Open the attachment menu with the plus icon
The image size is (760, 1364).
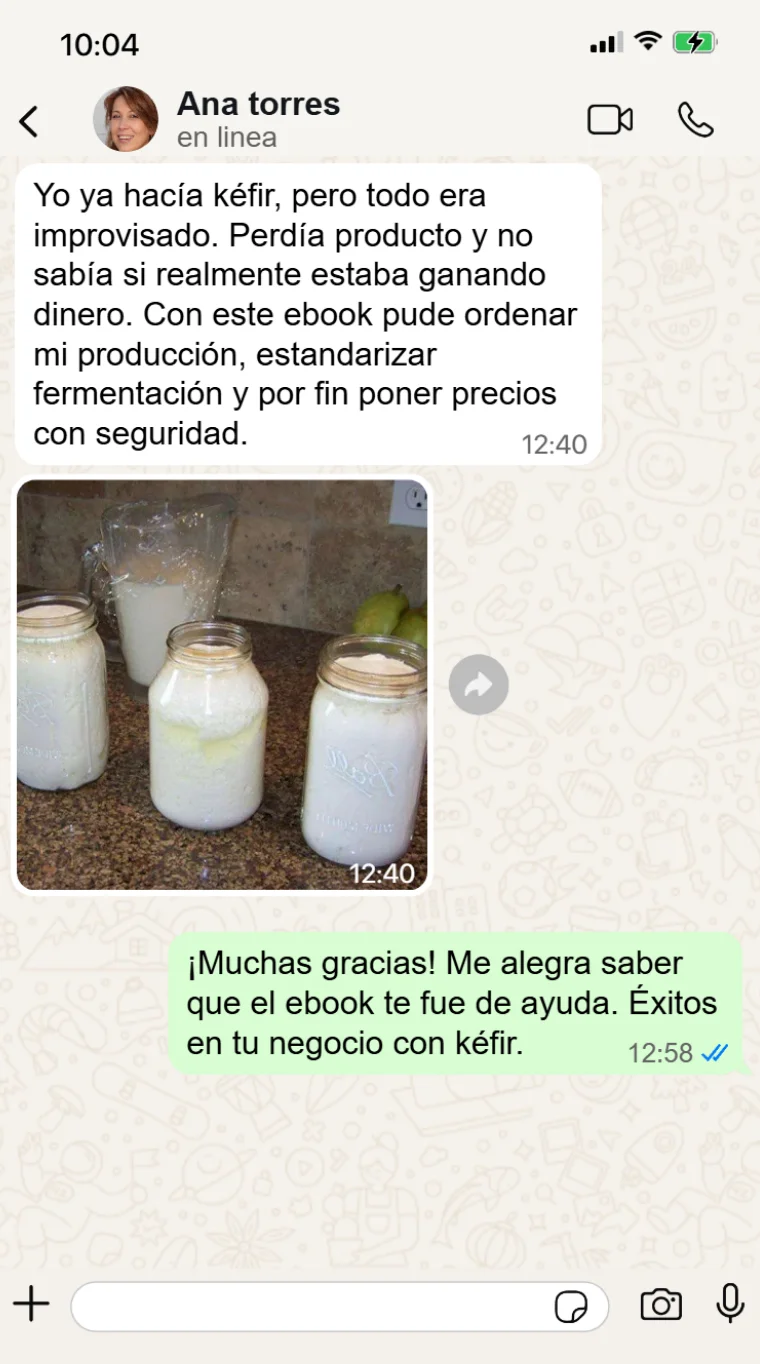[x=32, y=1304]
